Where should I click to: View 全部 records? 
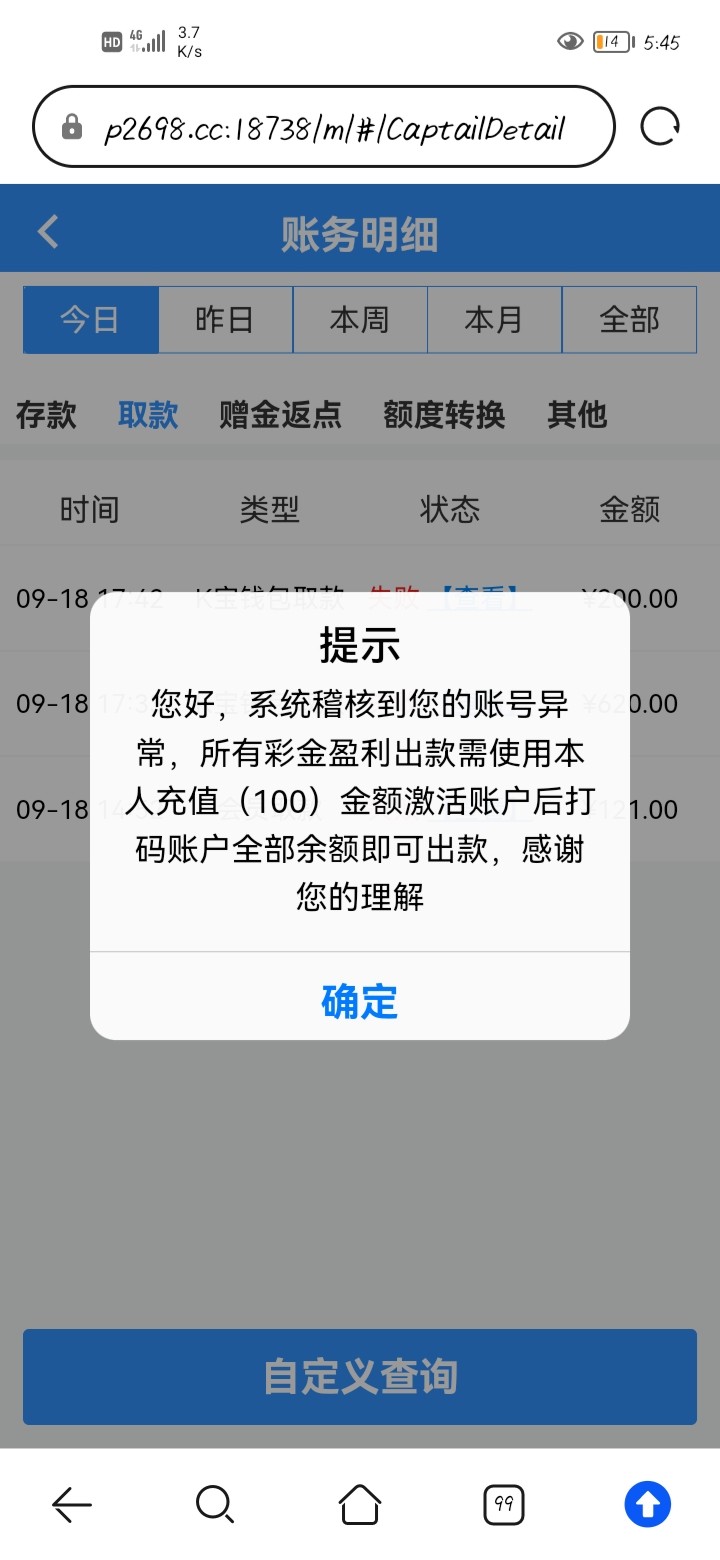click(629, 320)
